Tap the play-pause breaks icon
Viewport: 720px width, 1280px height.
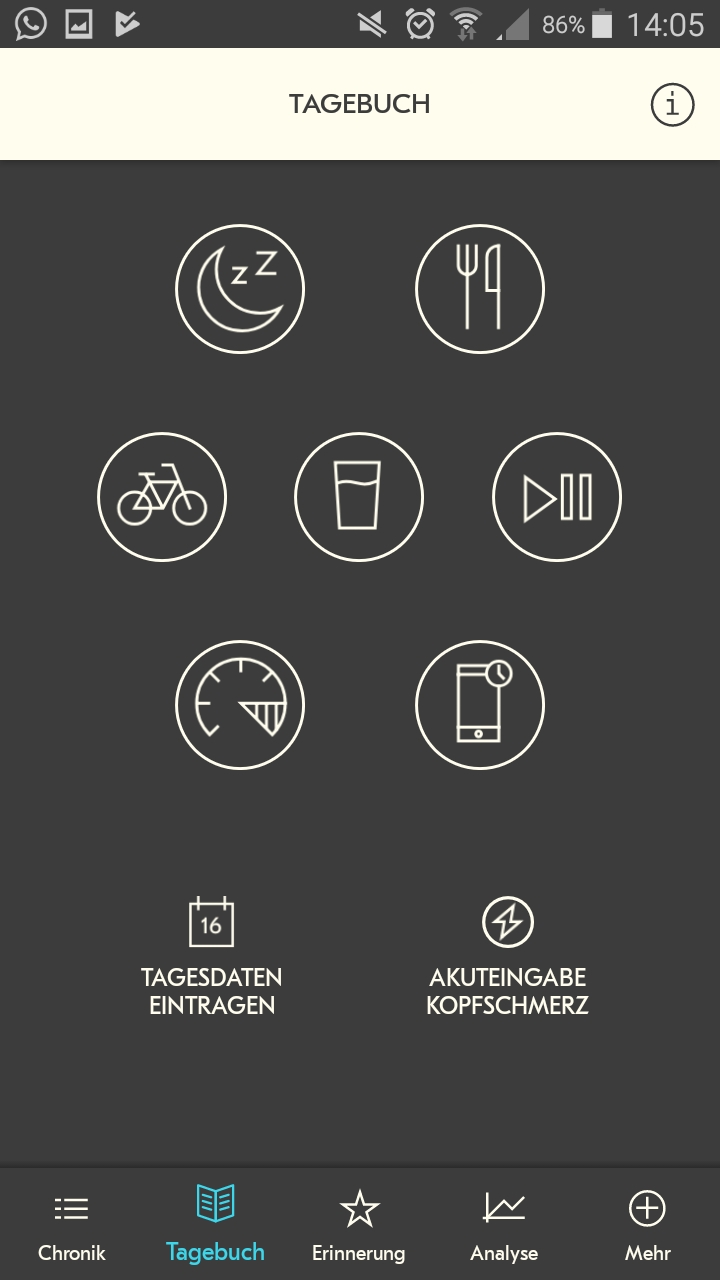(557, 497)
